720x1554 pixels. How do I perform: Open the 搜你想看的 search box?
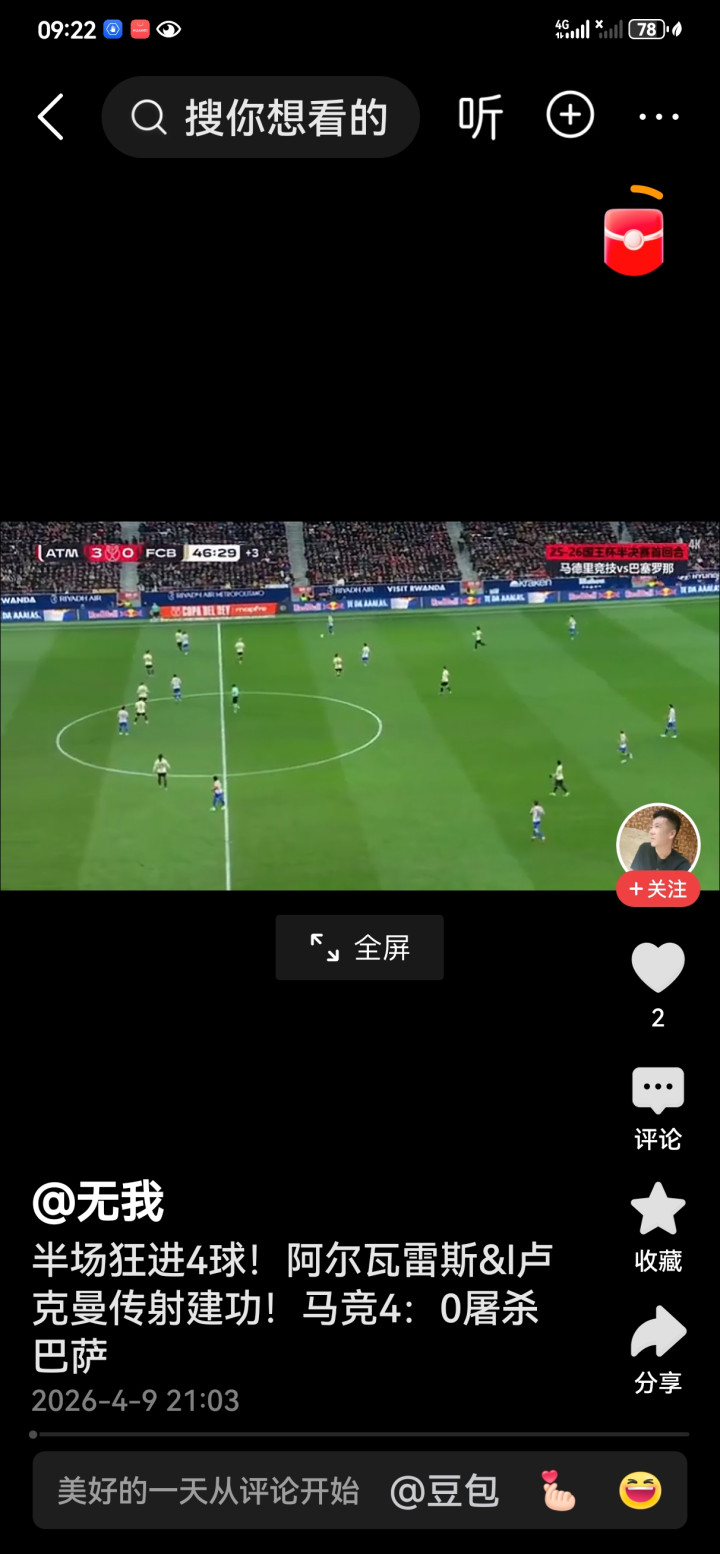click(x=261, y=118)
